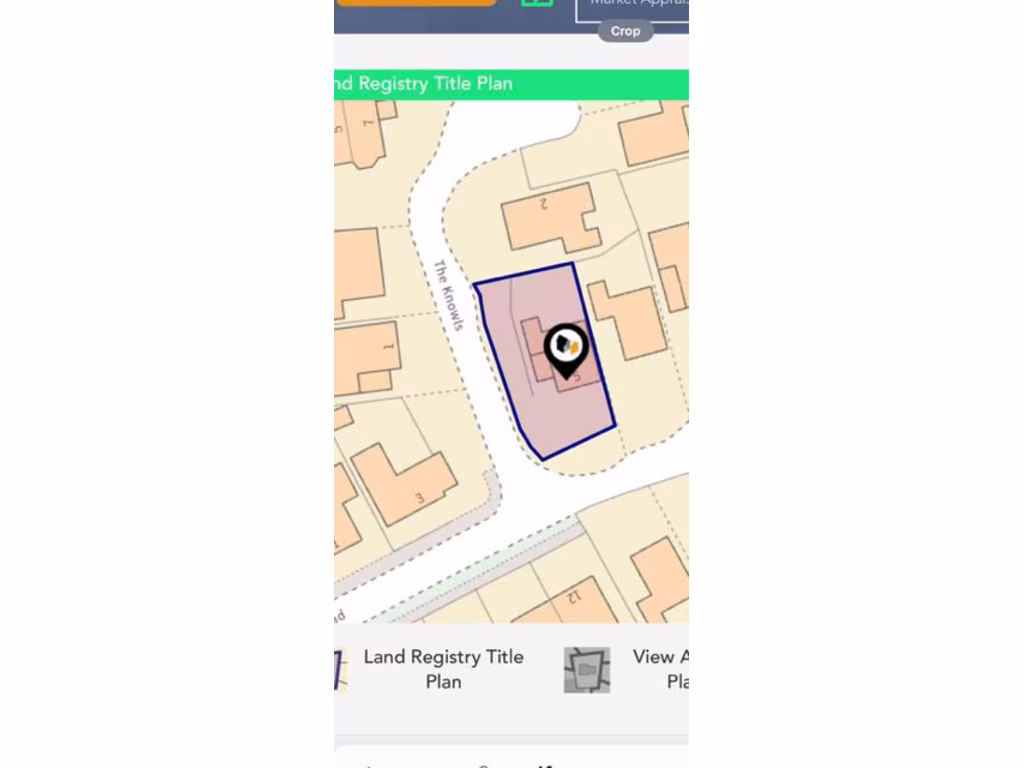Screen dimensions: 1024x768
Task: Tap the green icon in the header
Action: click(537, 3)
